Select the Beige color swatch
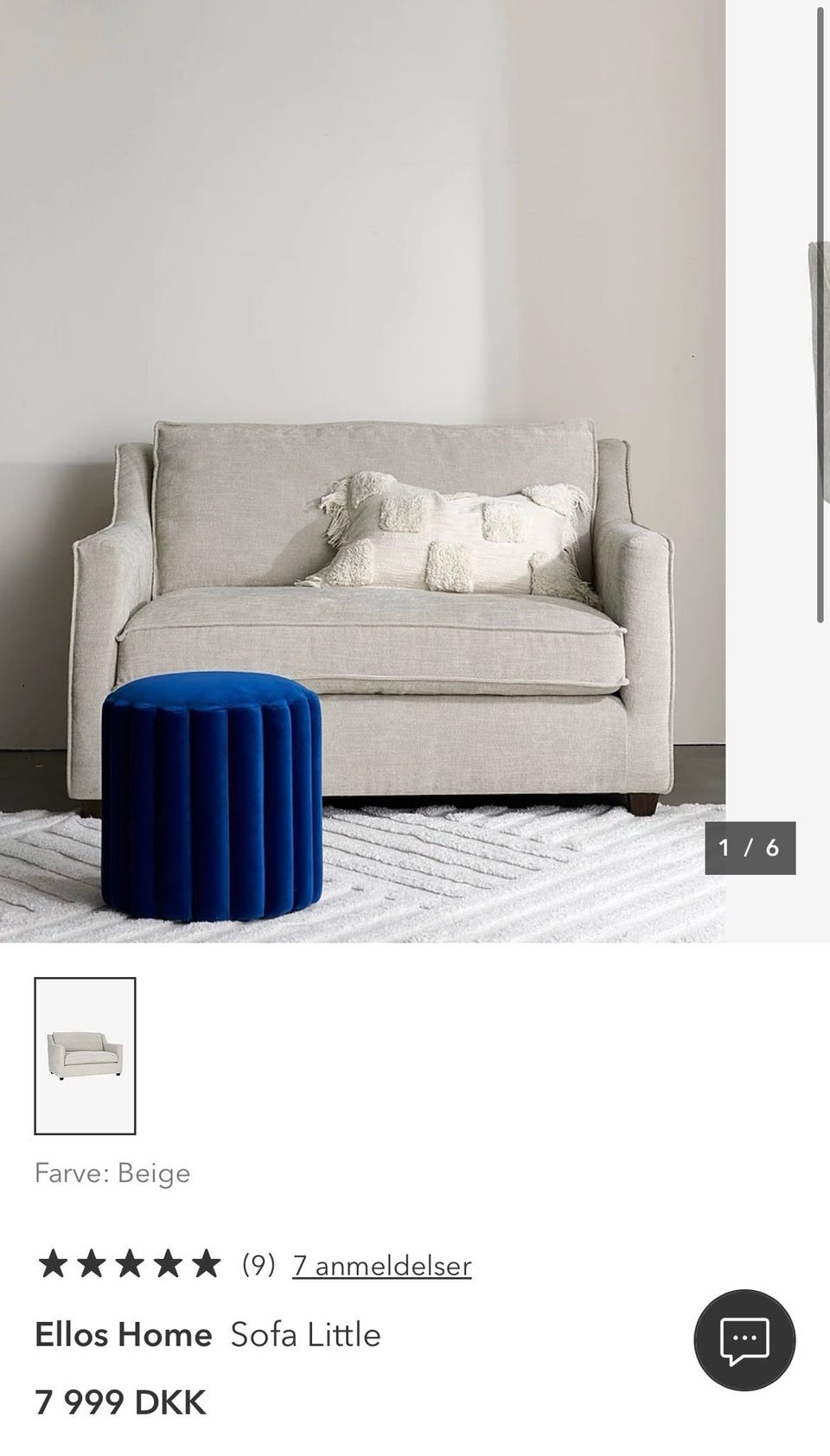This screenshot has width=830, height=1456. pos(85,1056)
